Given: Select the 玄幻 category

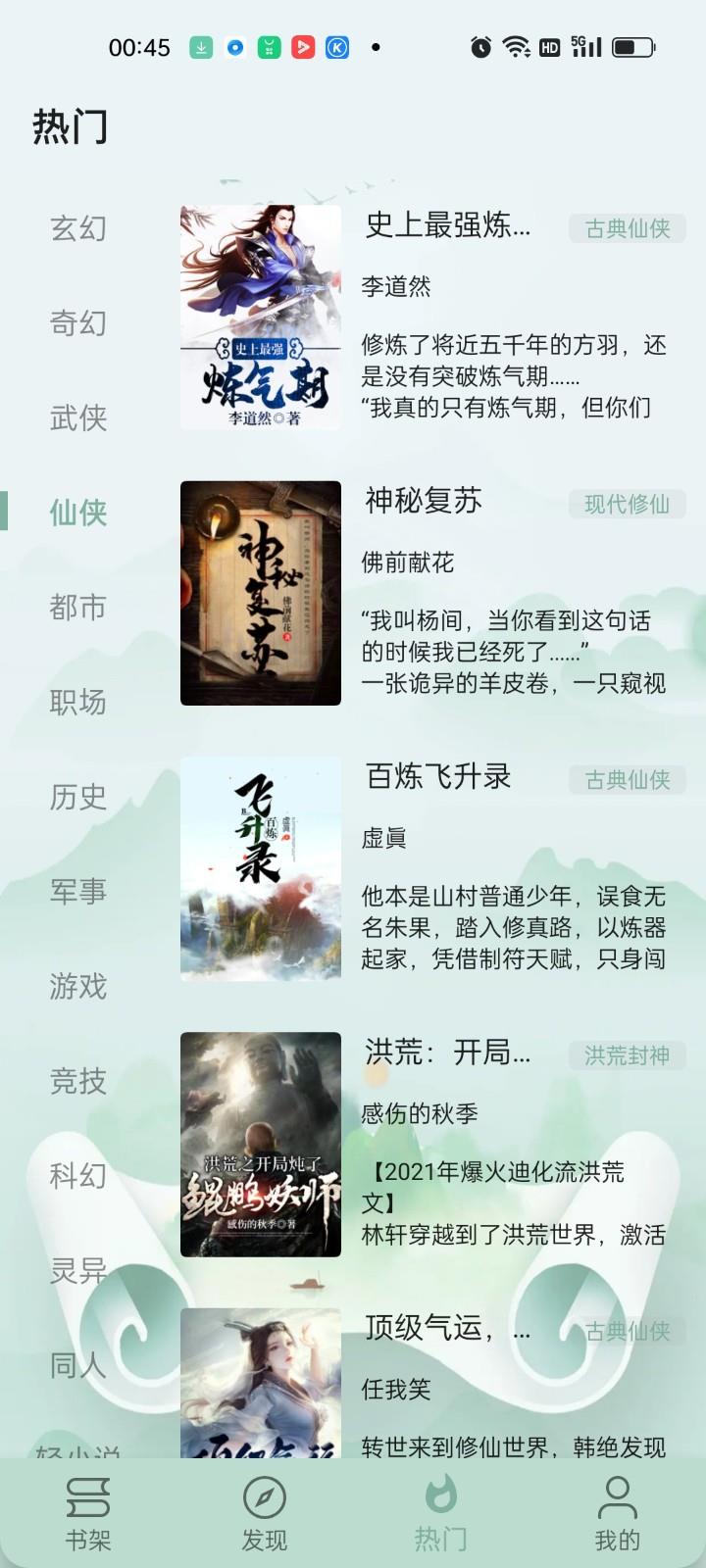Looking at the screenshot, I should pyautogui.click(x=78, y=228).
